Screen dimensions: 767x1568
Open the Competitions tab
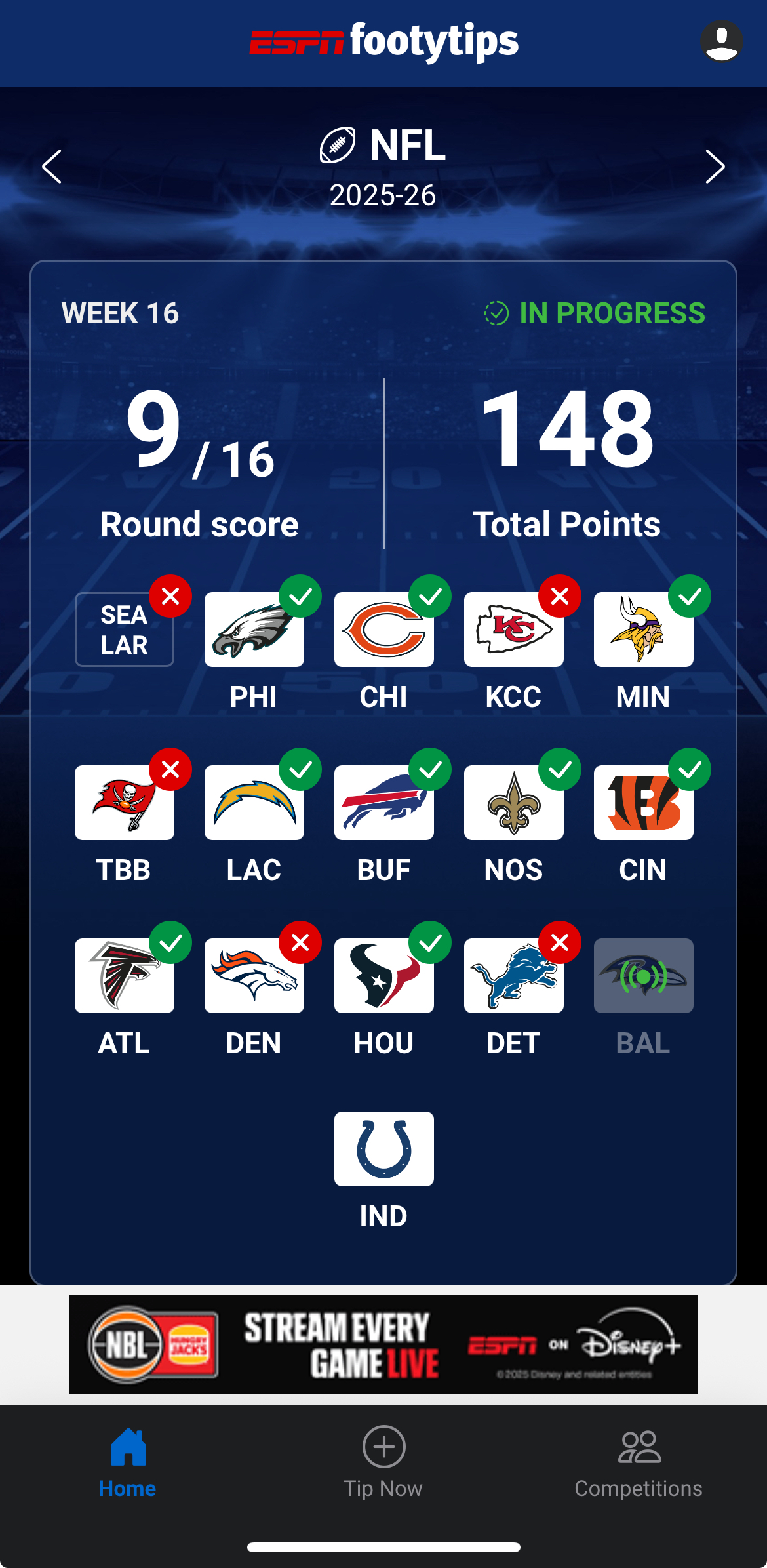tap(639, 1462)
